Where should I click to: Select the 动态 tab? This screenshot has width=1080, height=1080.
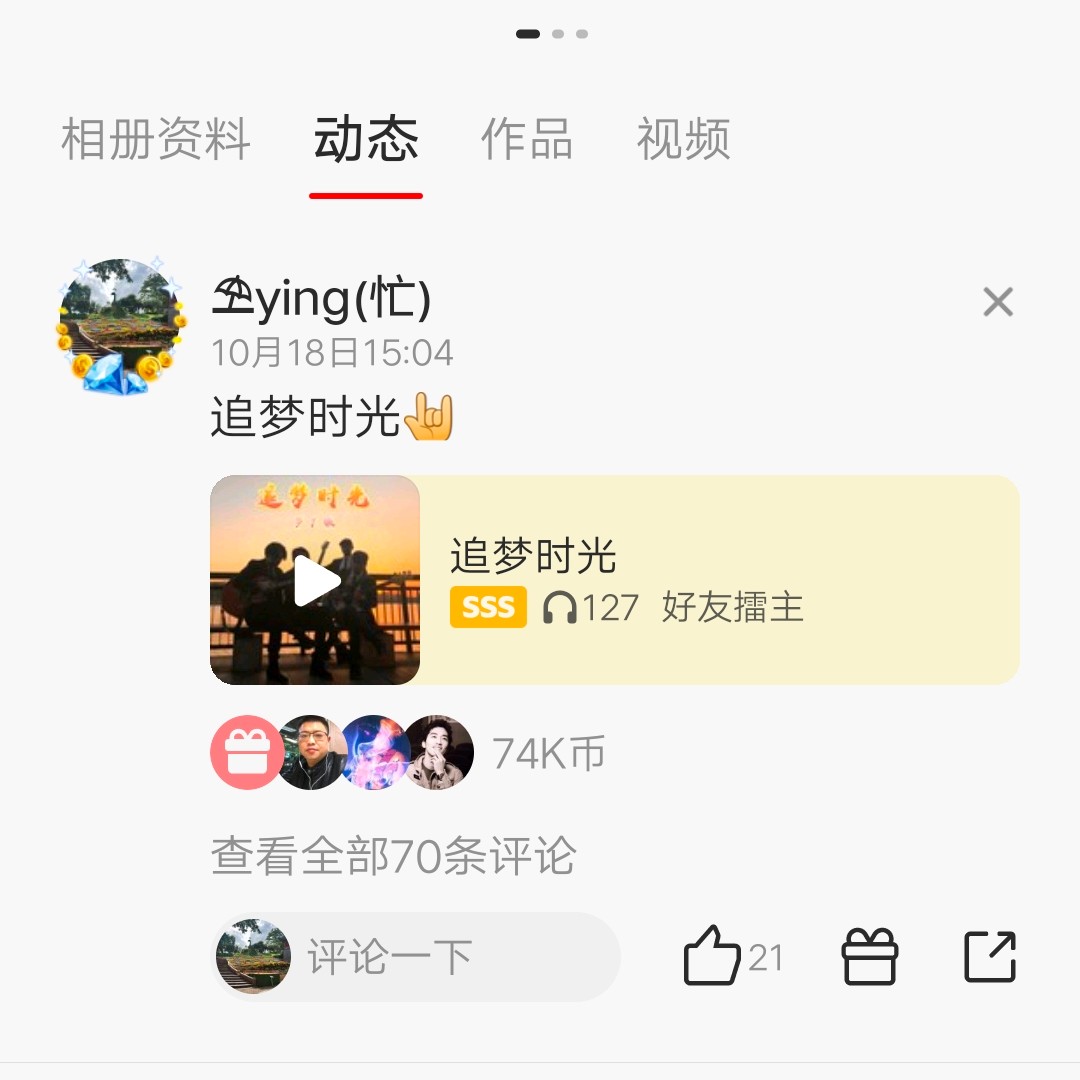click(366, 140)
